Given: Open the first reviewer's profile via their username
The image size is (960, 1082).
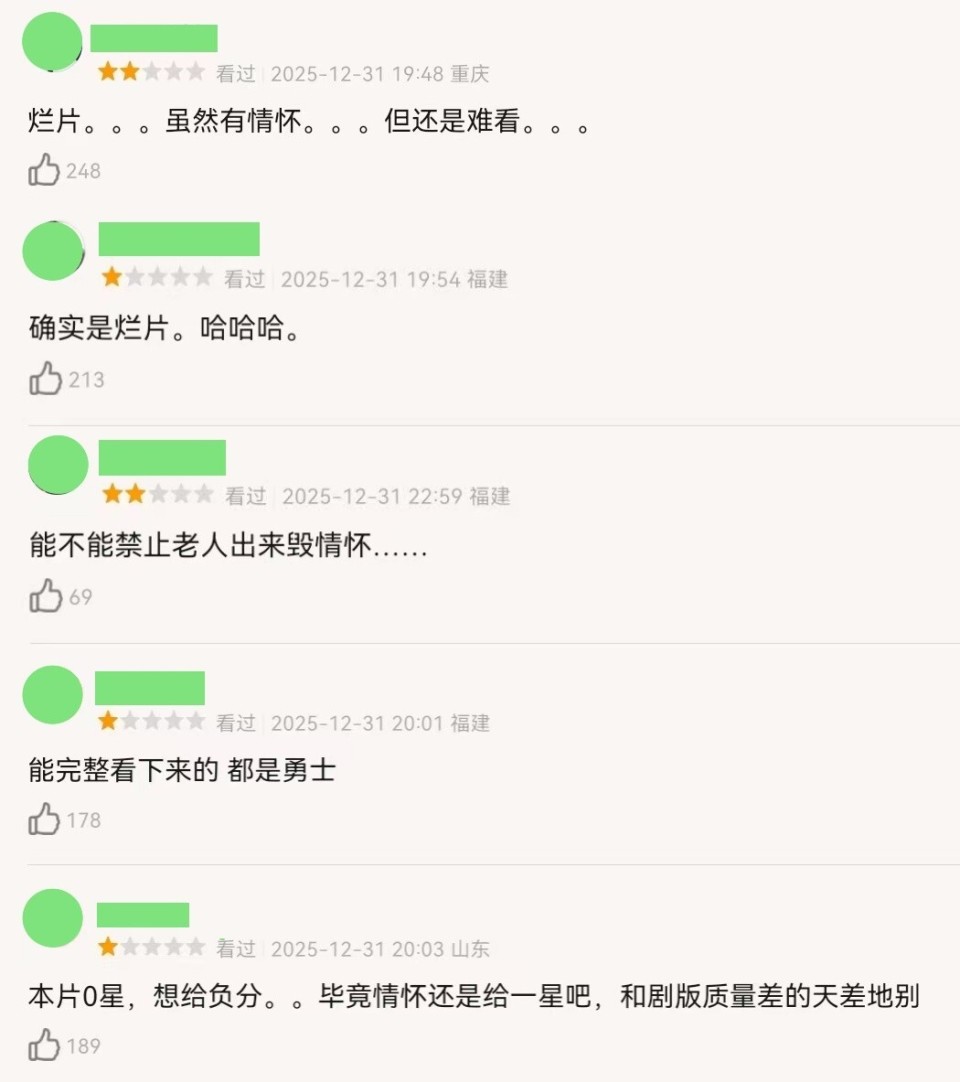Looking at the screenshot, I should pyautogui.click(x=155, y=38).
